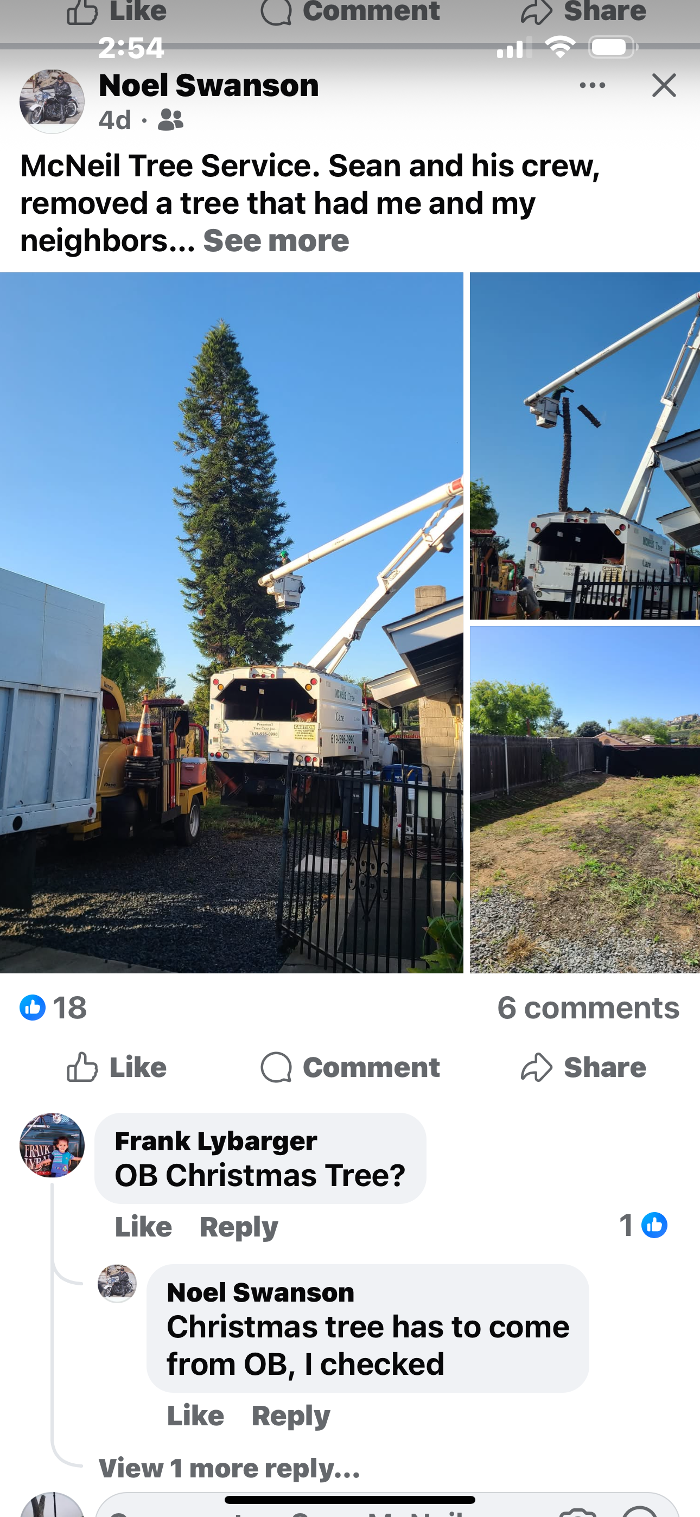
Task: Reply to Noel Swanson's reply comment
Action: click(290, 1416)
